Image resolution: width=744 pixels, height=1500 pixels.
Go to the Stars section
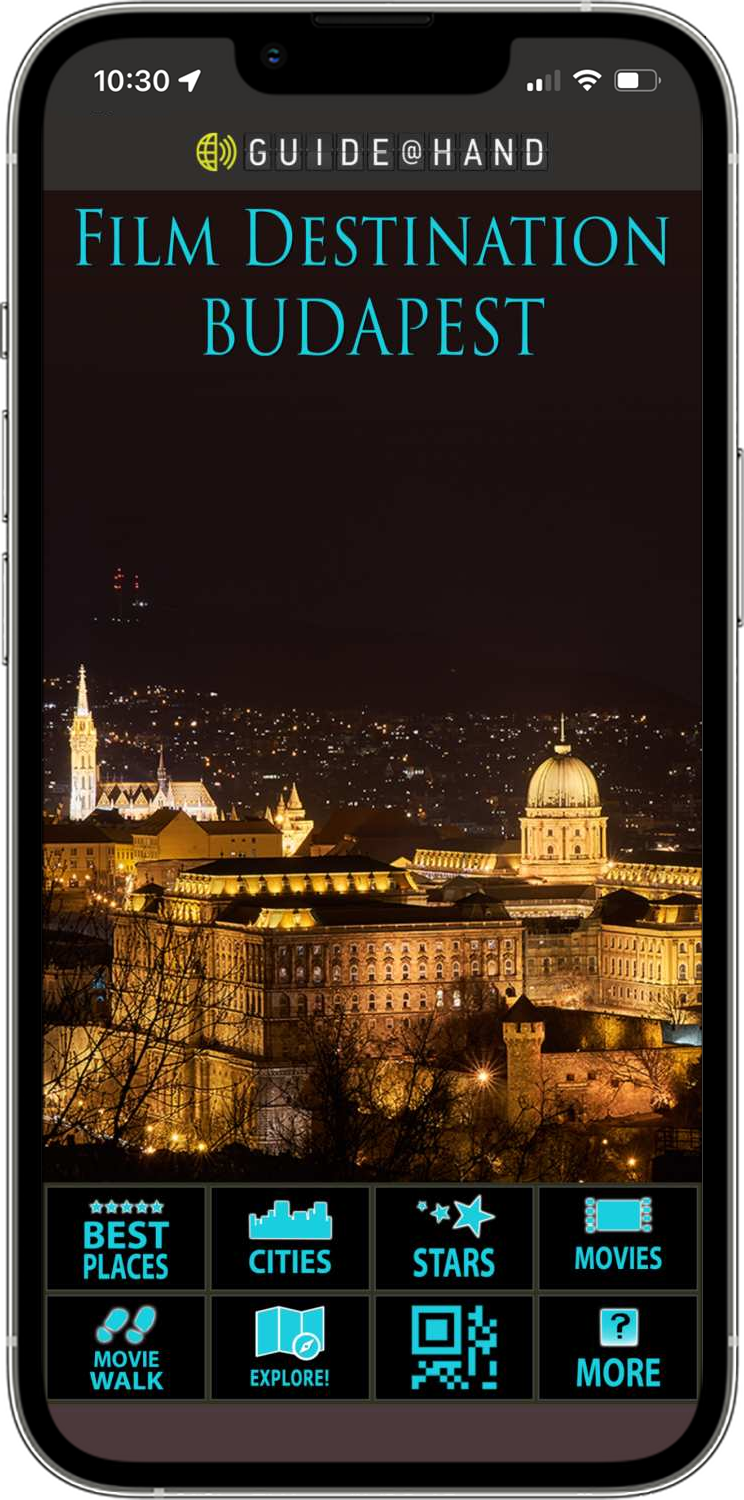pyautogui.click(x=454, y=1238)
